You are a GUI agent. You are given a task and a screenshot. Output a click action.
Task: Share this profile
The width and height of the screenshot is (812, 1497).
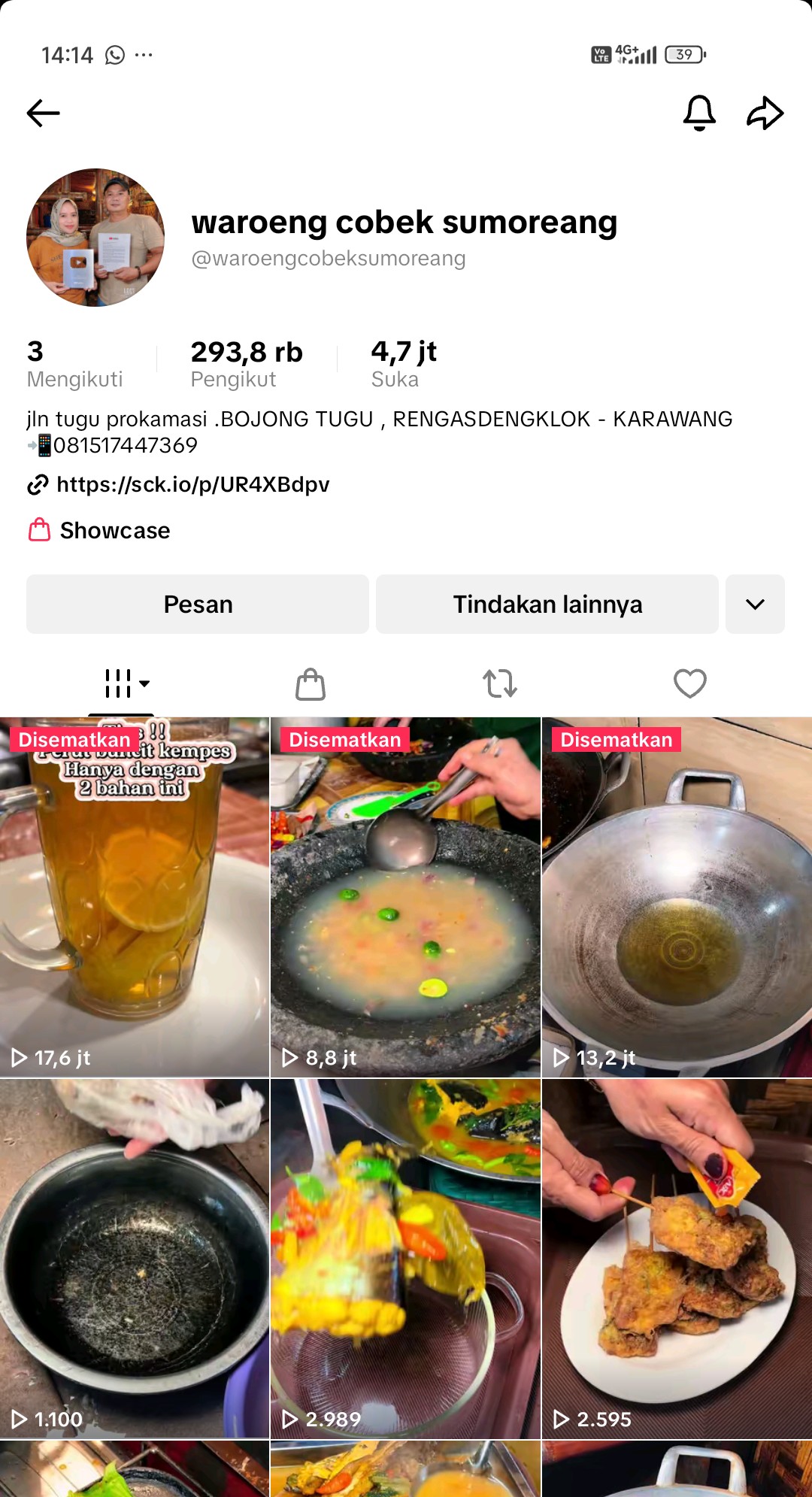pyautogui.click(x=765, y=114)
